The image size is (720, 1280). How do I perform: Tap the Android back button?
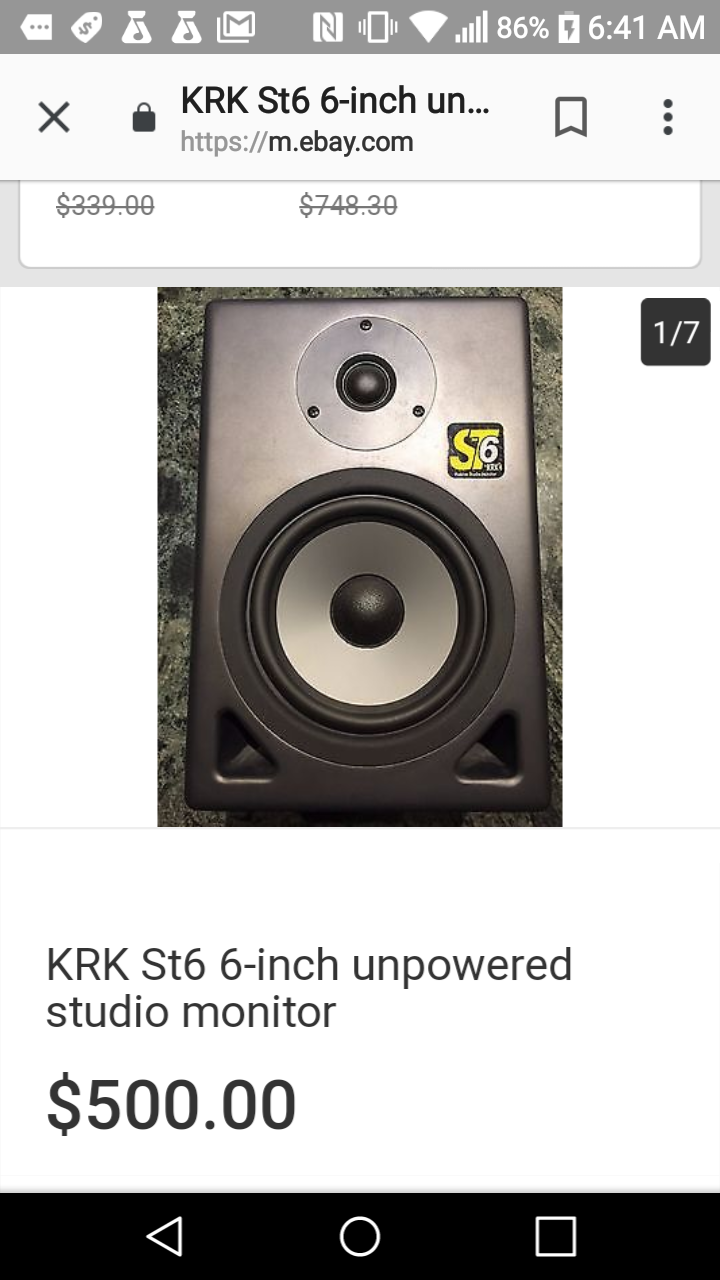tap(164, 1236)
